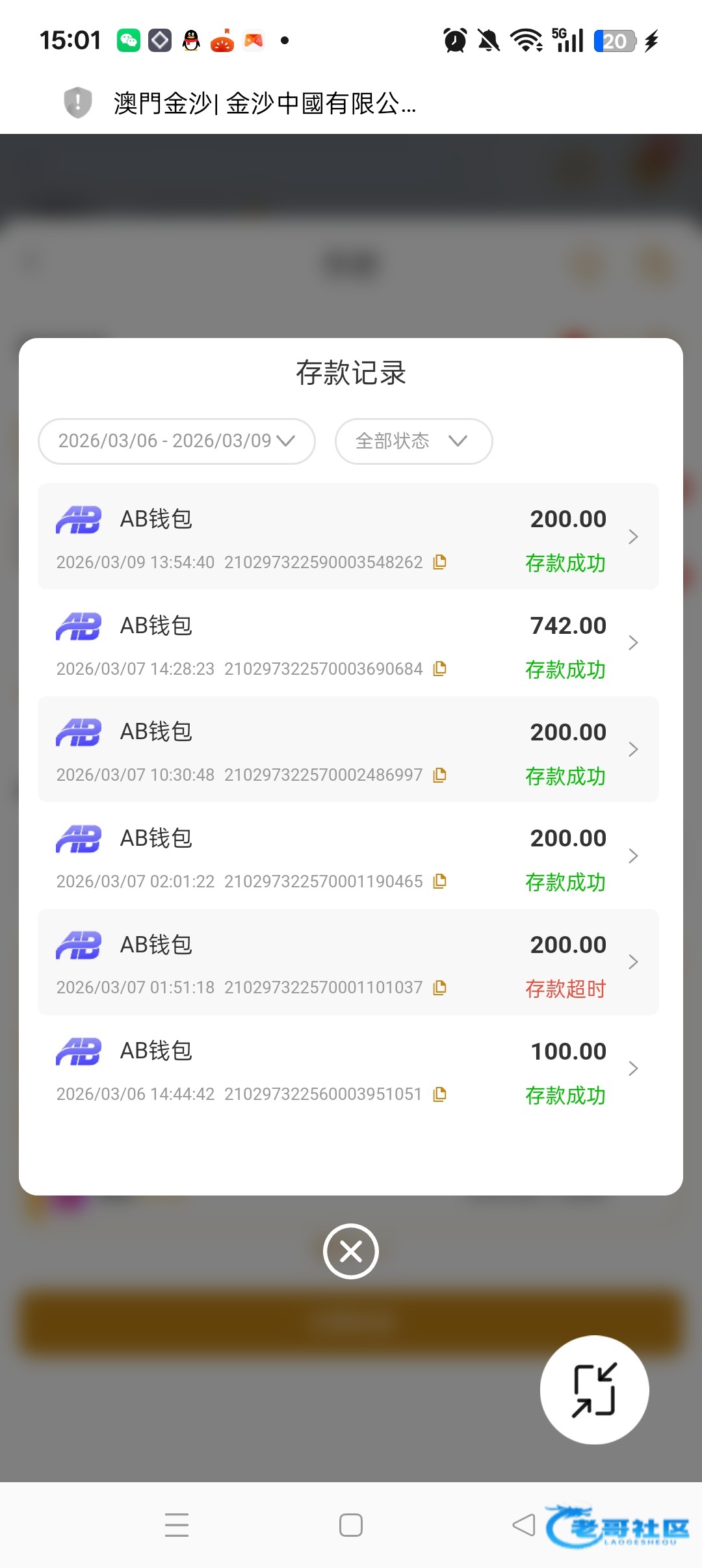Image resolution: width=702 pixels, height=1568 pixels.
Task: Tap the floating shrink-window button
Action: coord(594,1390)
